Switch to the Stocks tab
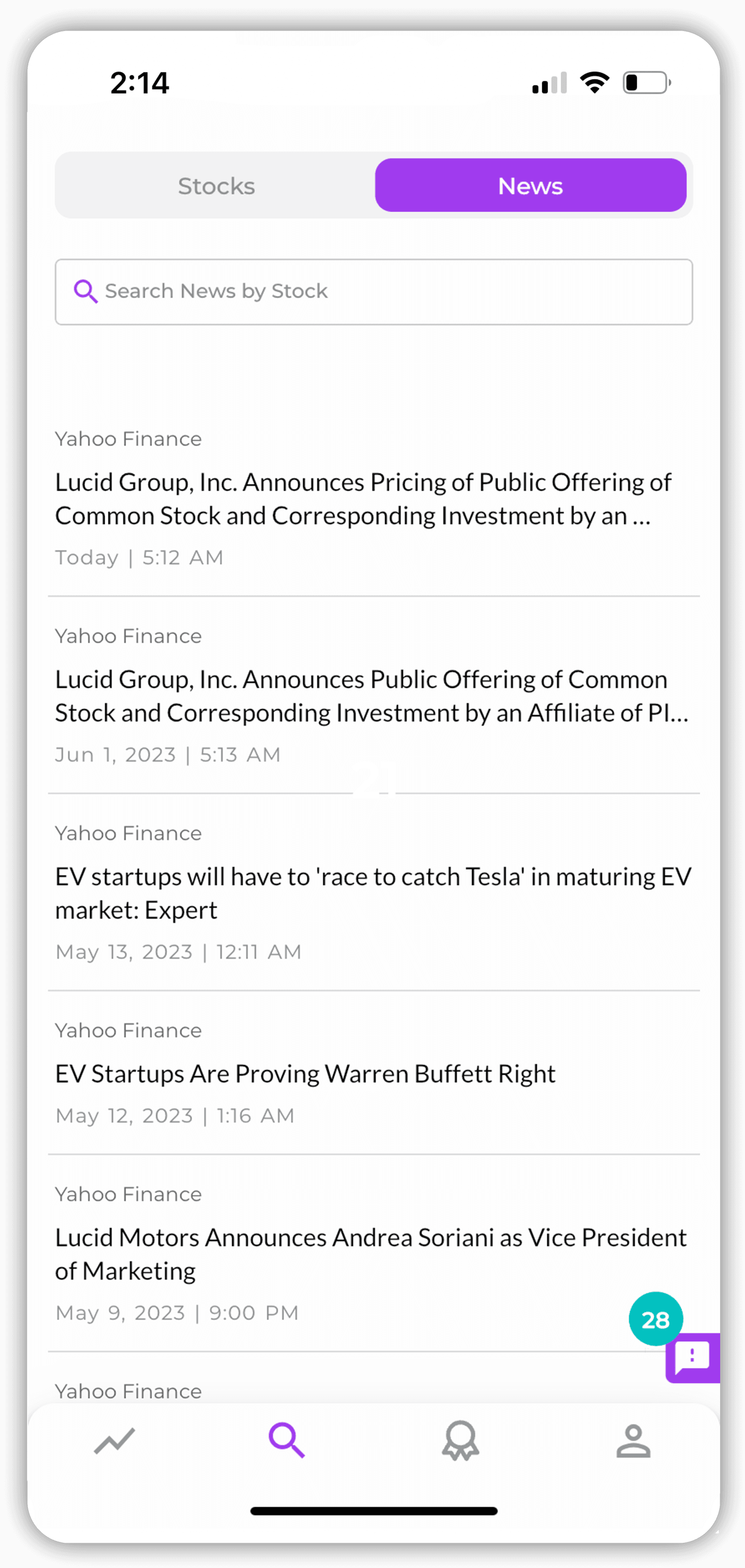This screenshot has height=1568, width=745. (216, 186)
